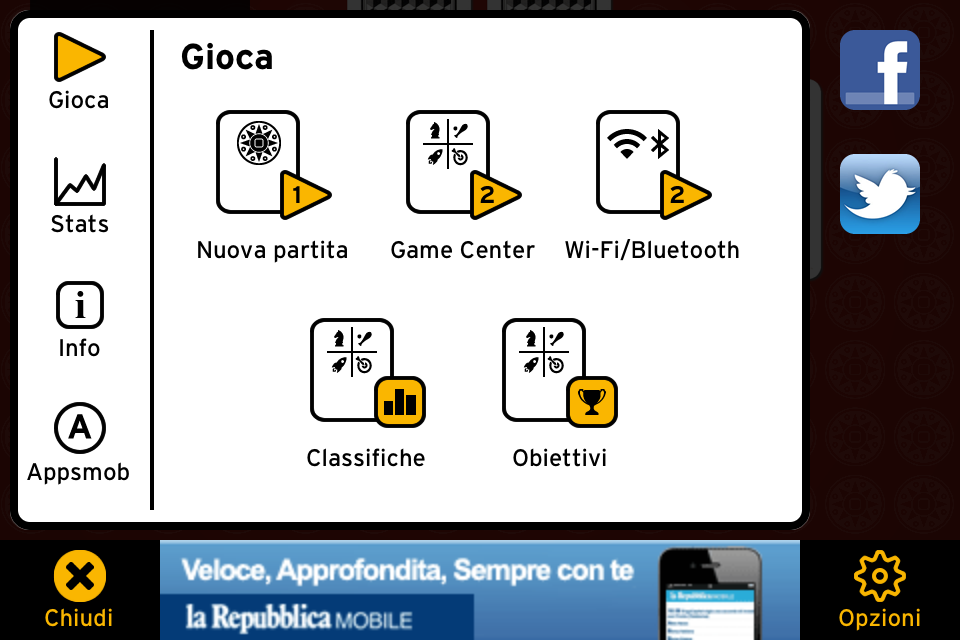Close the menu with Chiudi
This screenshot has width=960, height=640.
79,589
